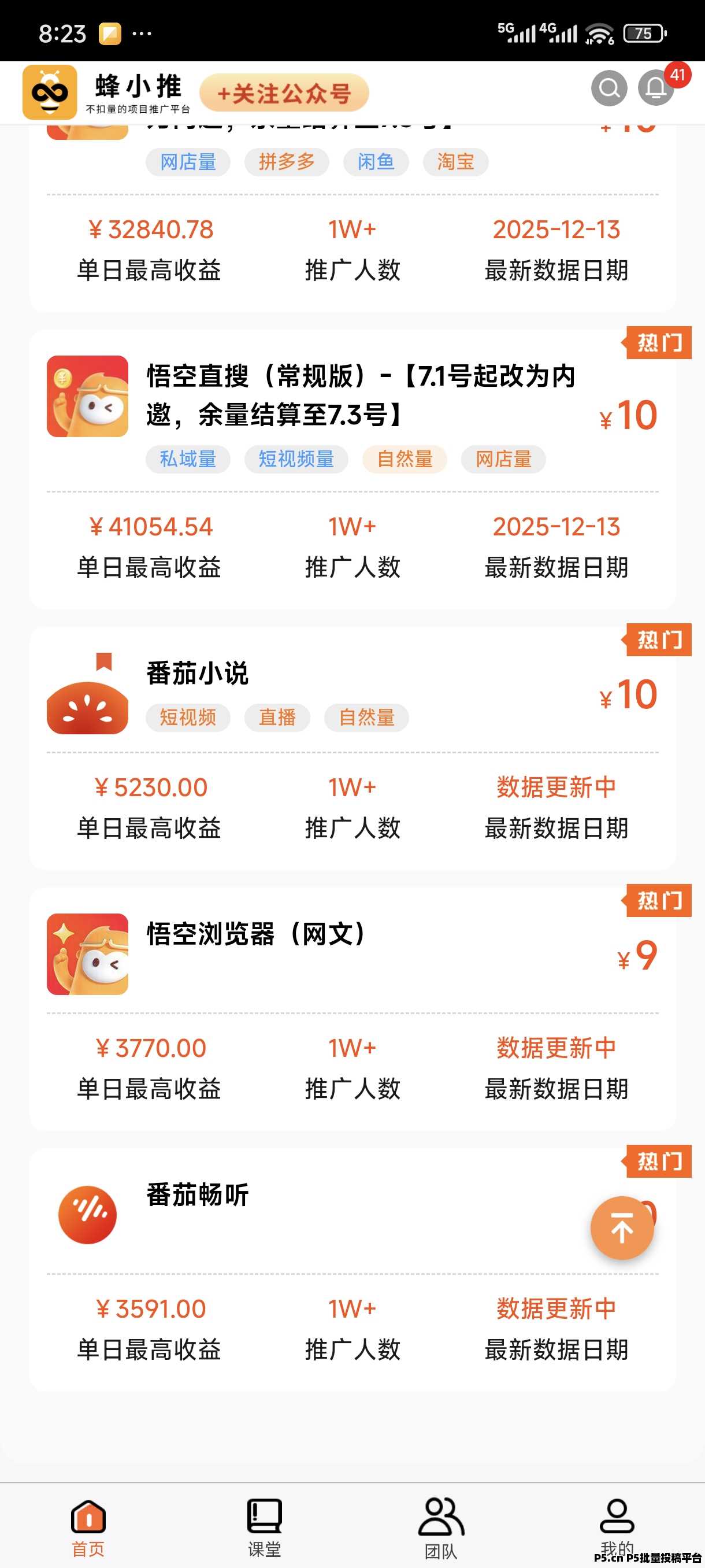
Task: Tap the back-to-top floating button
Action: coord(622,1227)
